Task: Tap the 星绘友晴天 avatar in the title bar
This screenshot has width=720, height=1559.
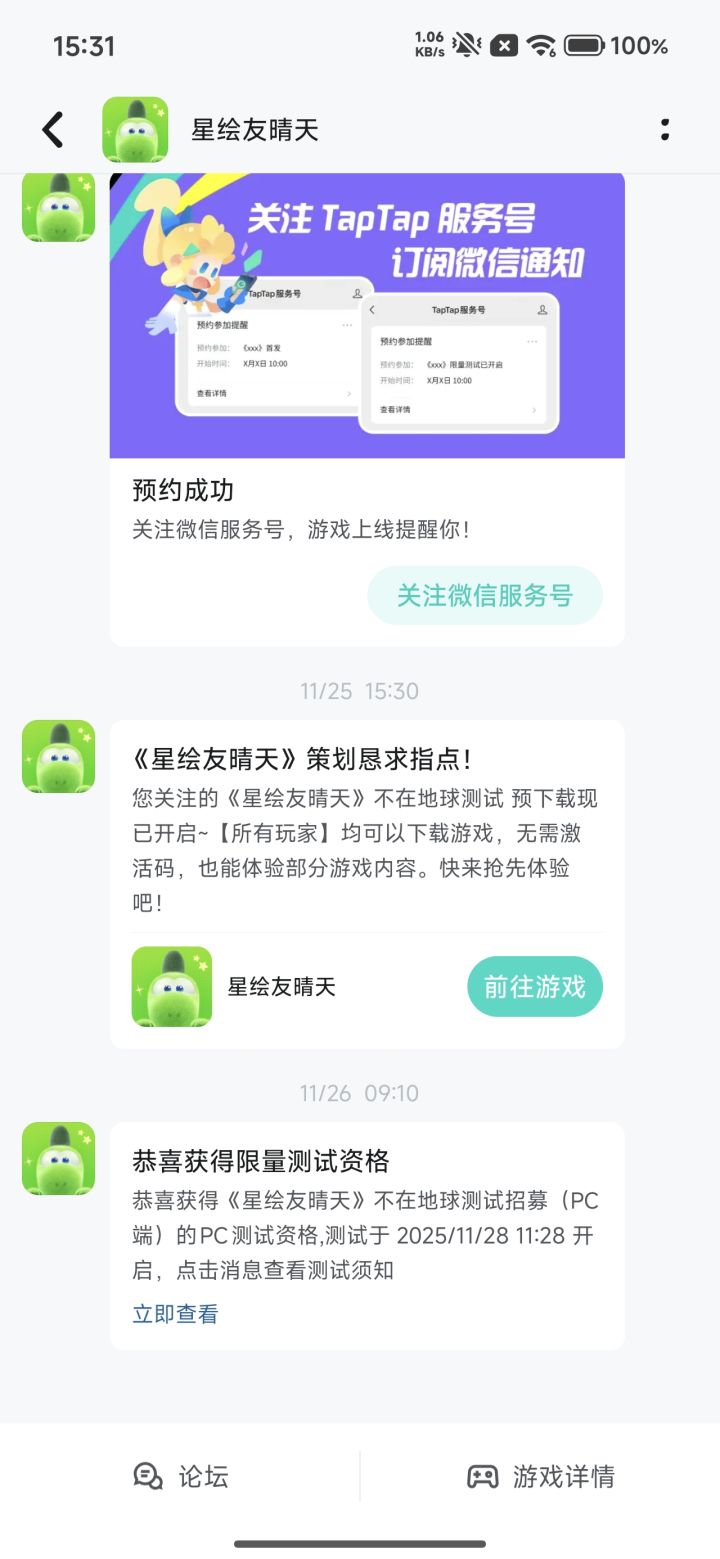Action: pos(135,129)
